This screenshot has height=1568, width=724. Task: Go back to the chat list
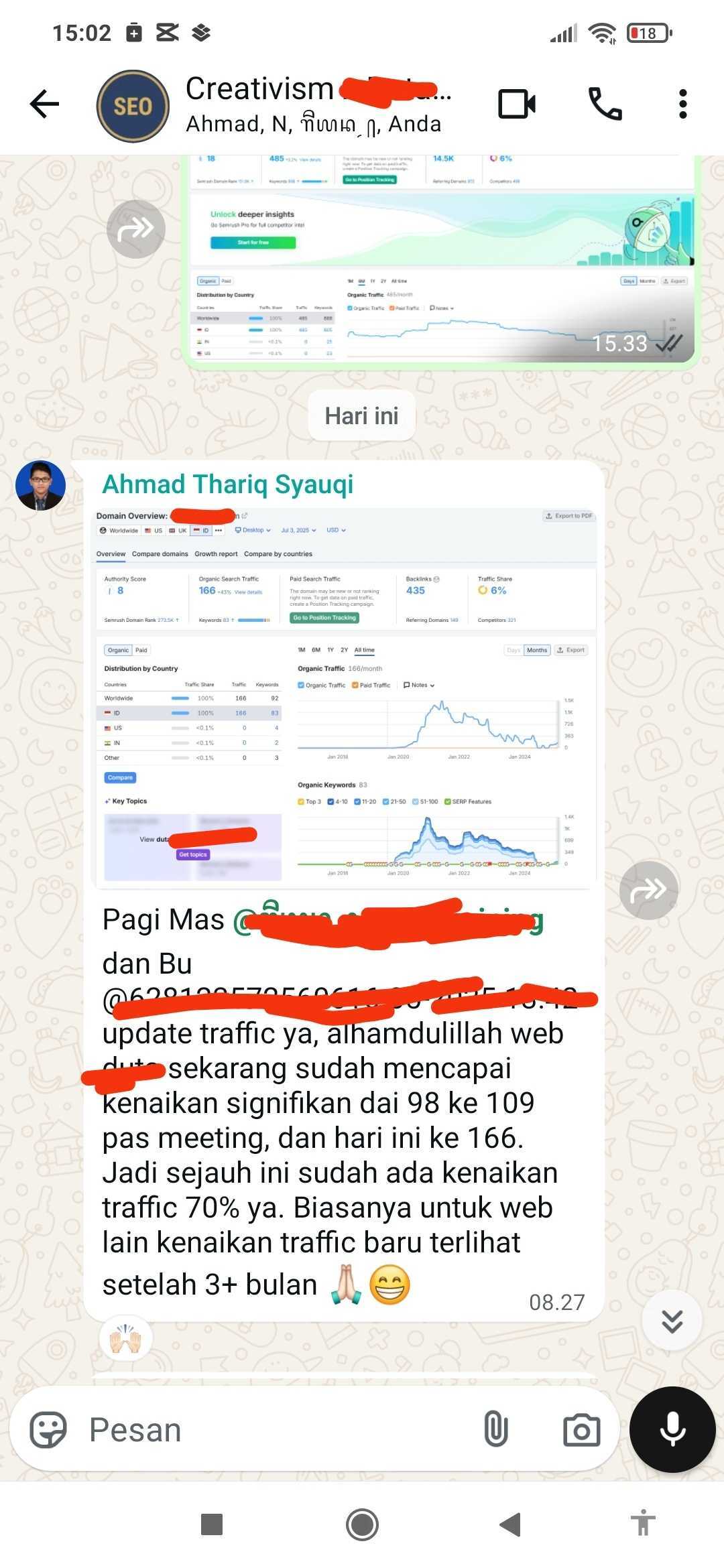click(x=45, y=105)
